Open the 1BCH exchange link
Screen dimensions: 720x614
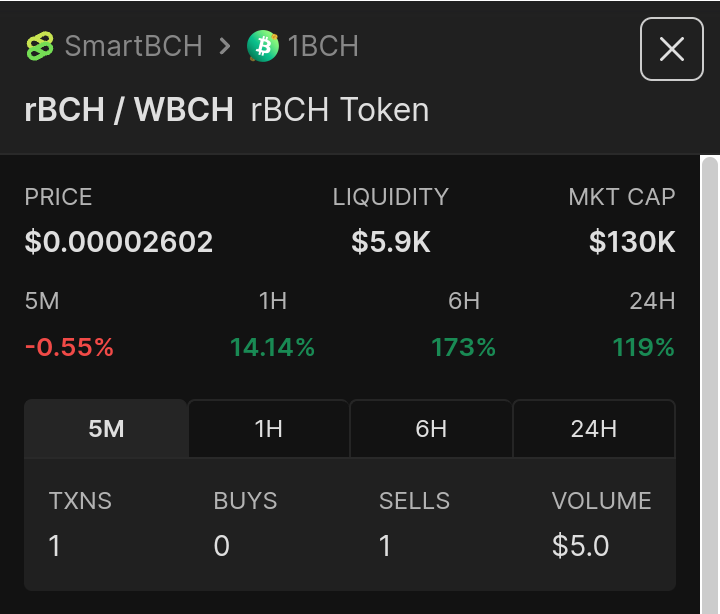303,46
